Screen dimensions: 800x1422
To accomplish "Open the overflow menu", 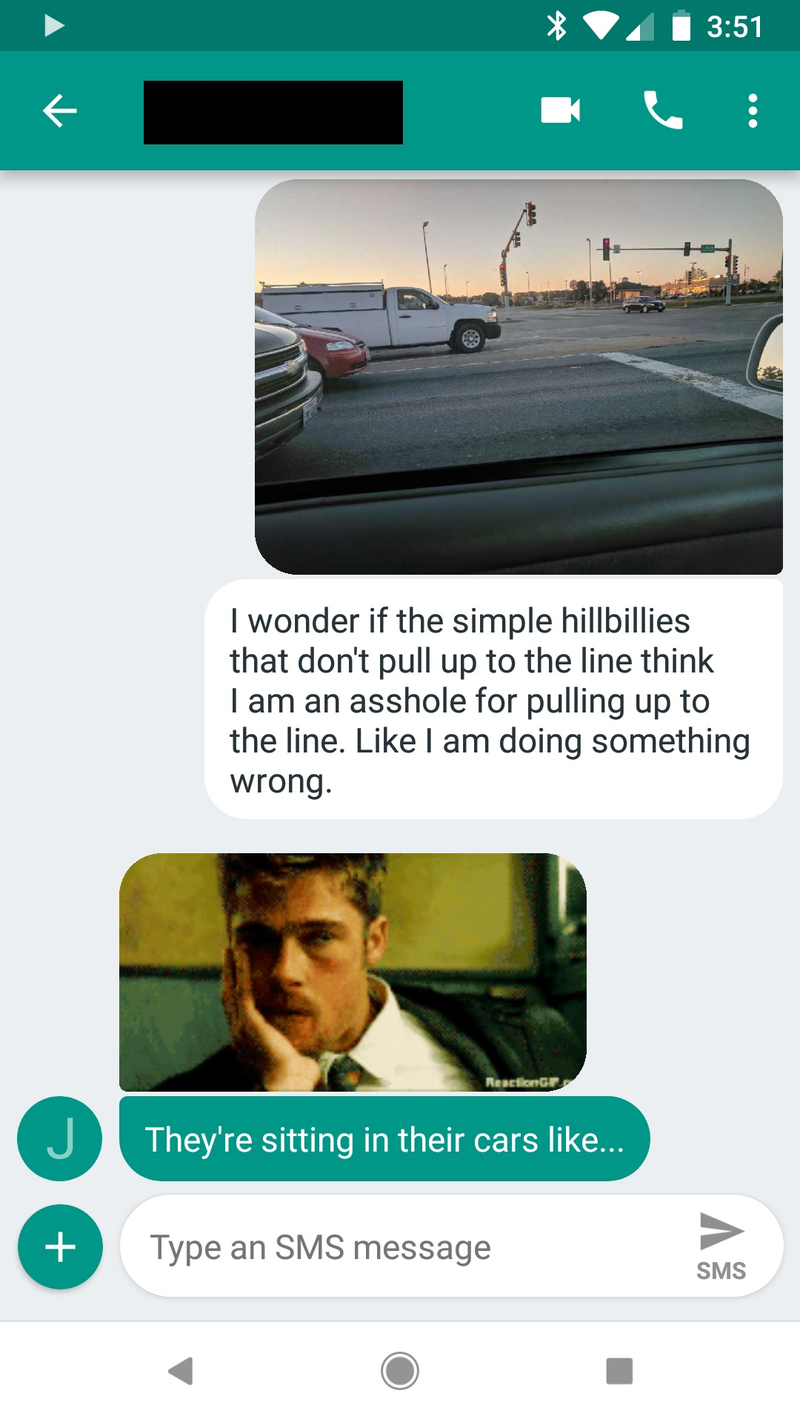I will point(752,111).
